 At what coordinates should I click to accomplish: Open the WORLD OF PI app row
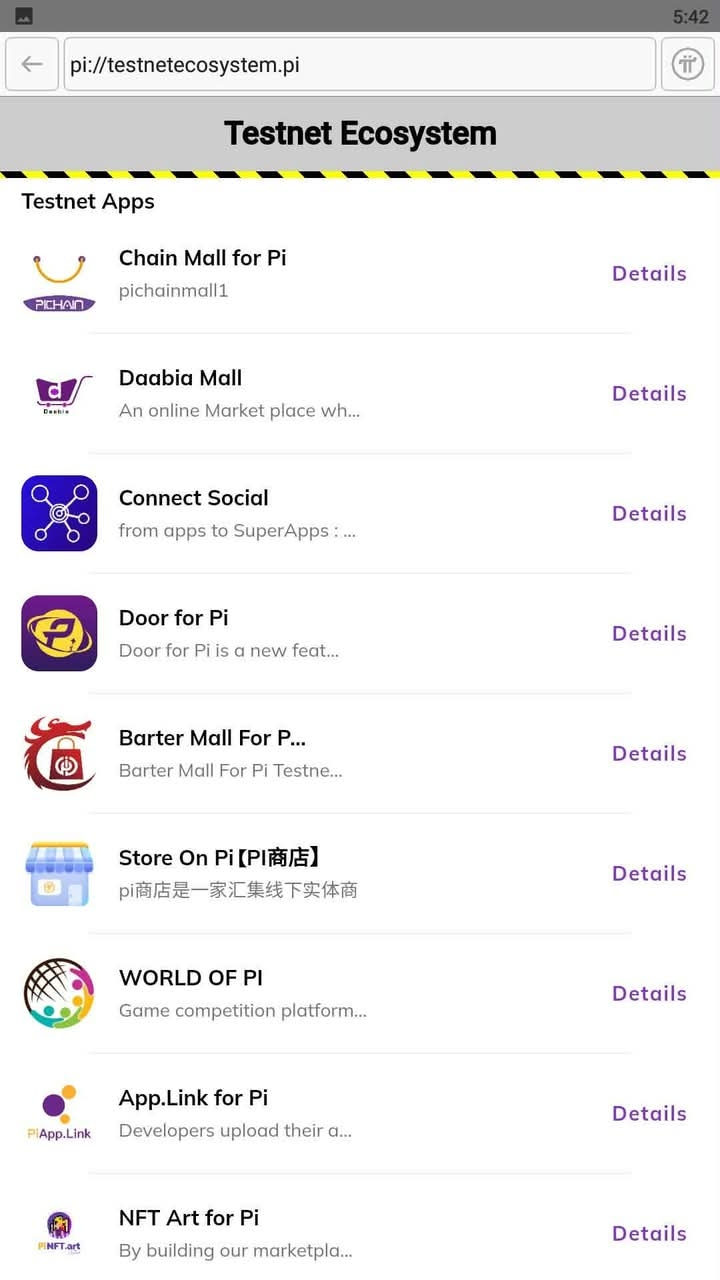[360, 993]
